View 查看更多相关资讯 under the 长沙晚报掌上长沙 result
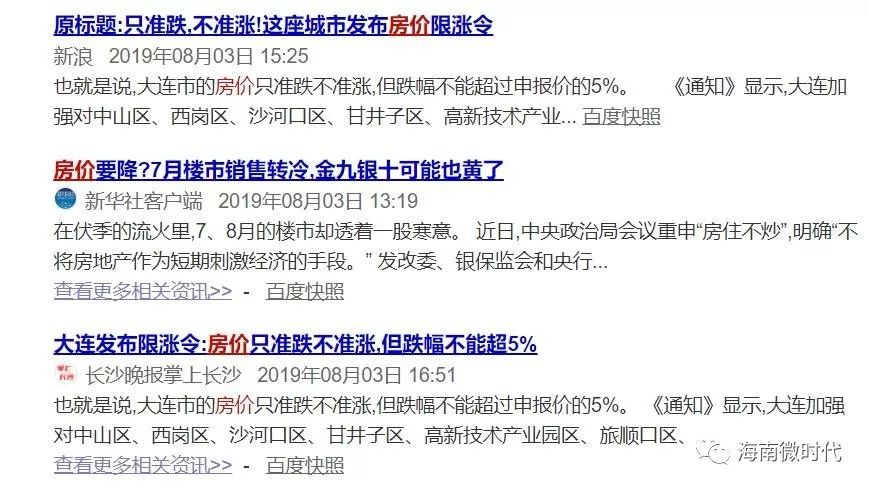The height and width of the screenshot is (489, 869). point(142,465)
